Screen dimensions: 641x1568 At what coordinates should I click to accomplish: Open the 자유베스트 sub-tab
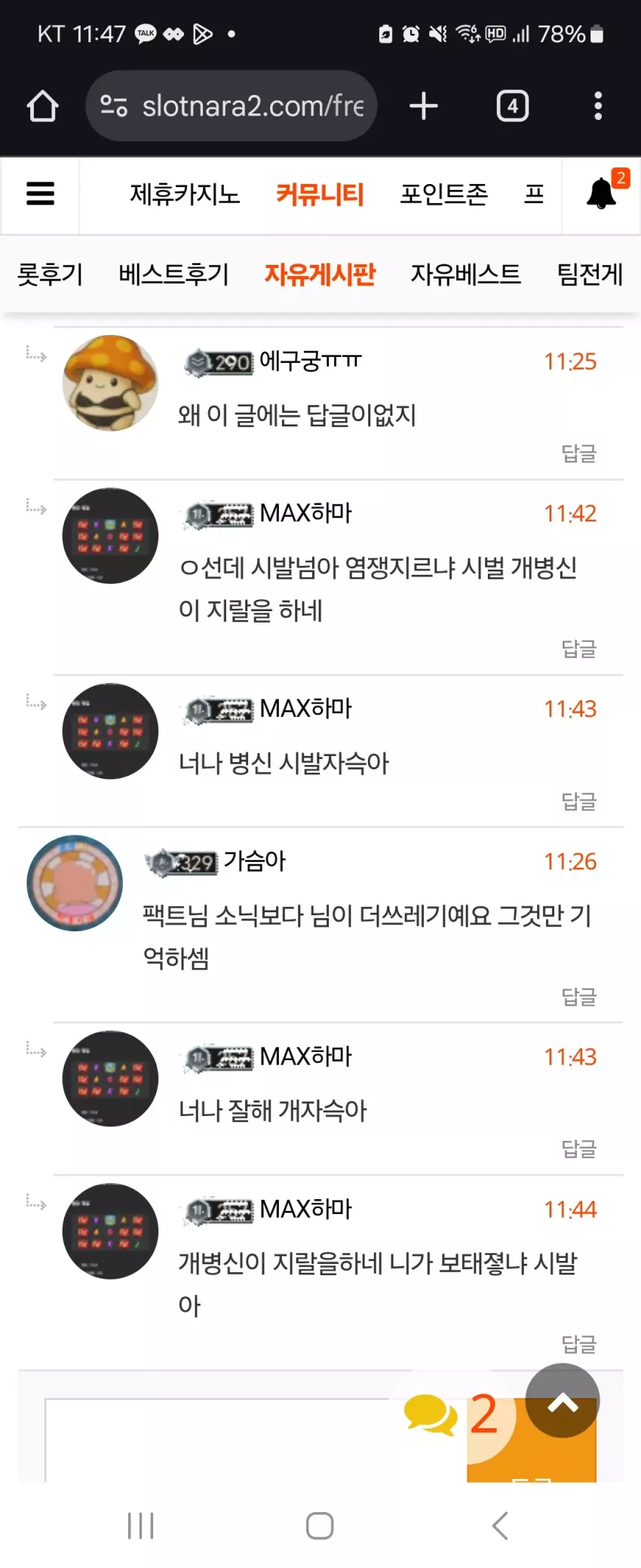point(465,274)
